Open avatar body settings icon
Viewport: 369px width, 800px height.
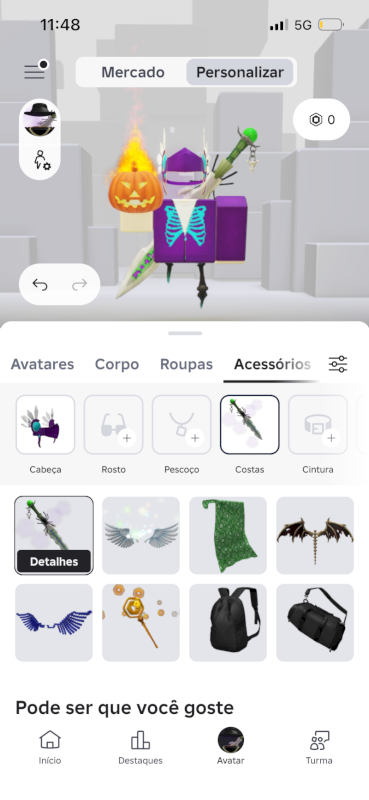(41, 160)
